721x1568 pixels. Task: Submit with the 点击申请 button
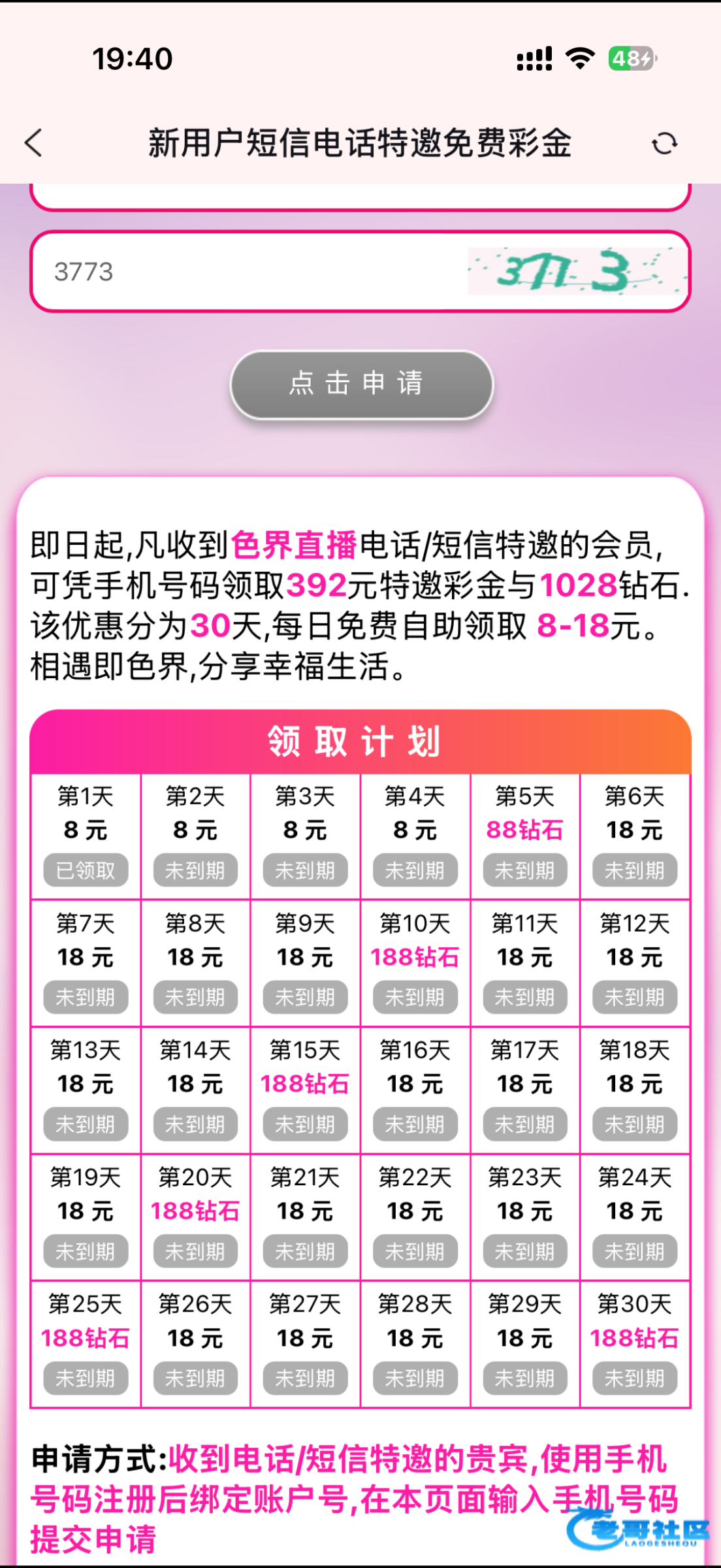tap(361, 384)
